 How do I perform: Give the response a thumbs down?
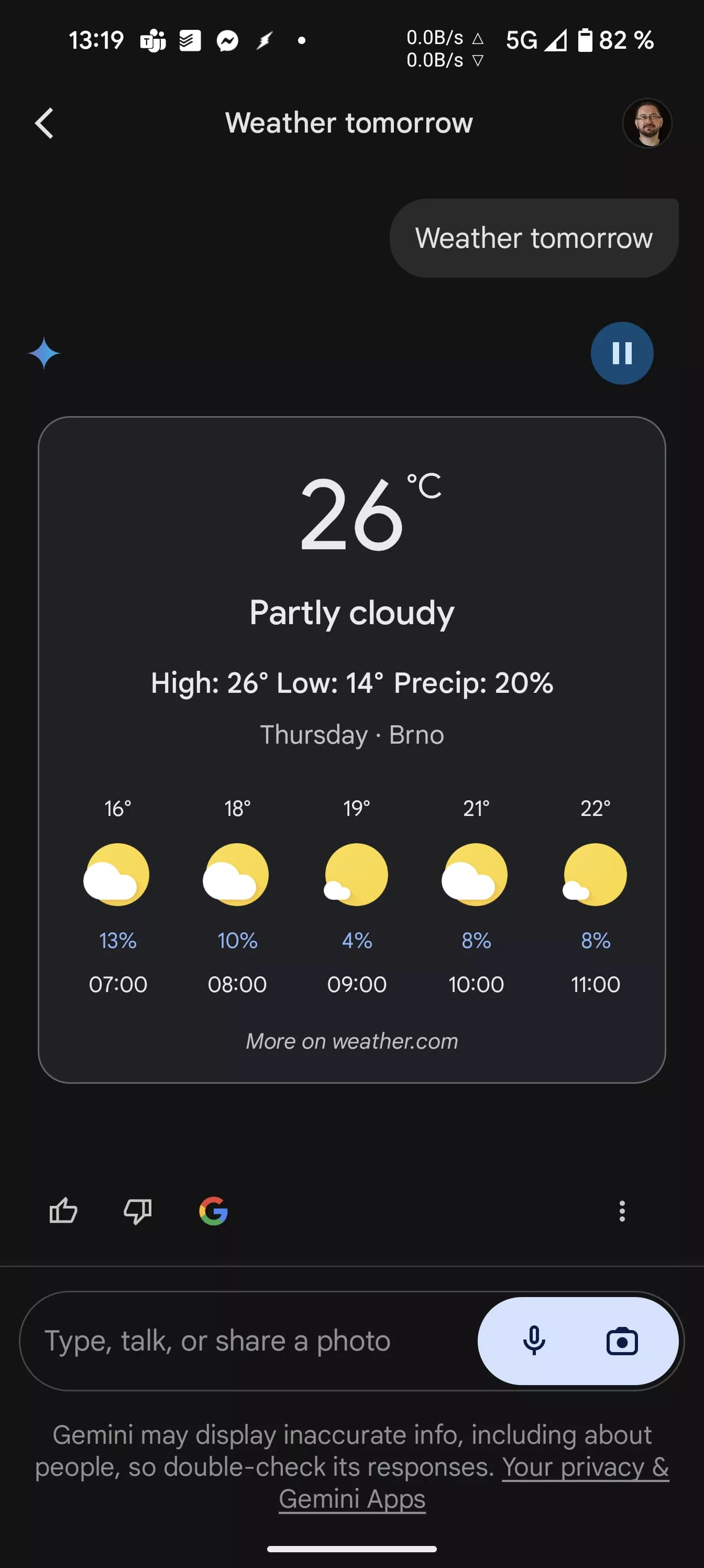[138, 1211]
